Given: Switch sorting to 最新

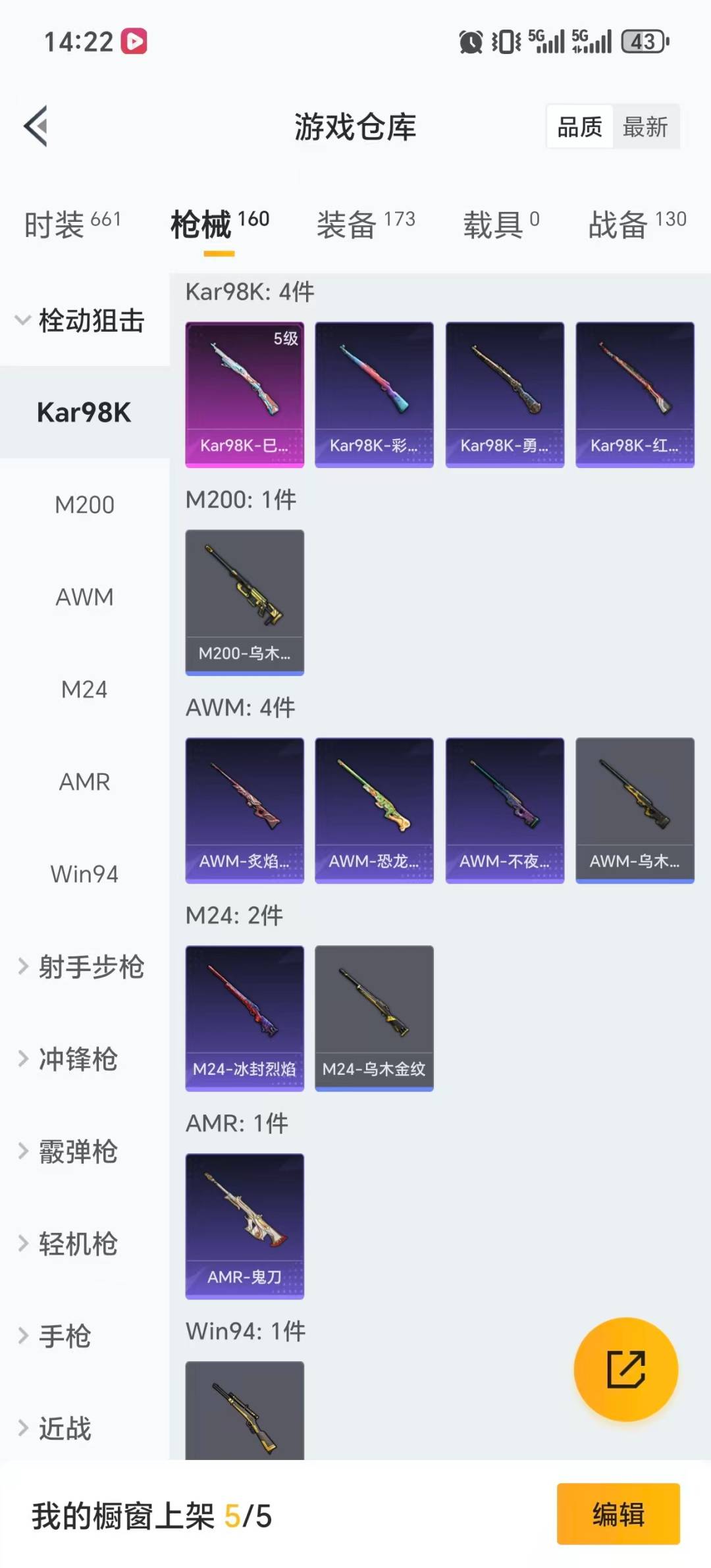Looking at the screenshot, I should [x=646, y=126].
